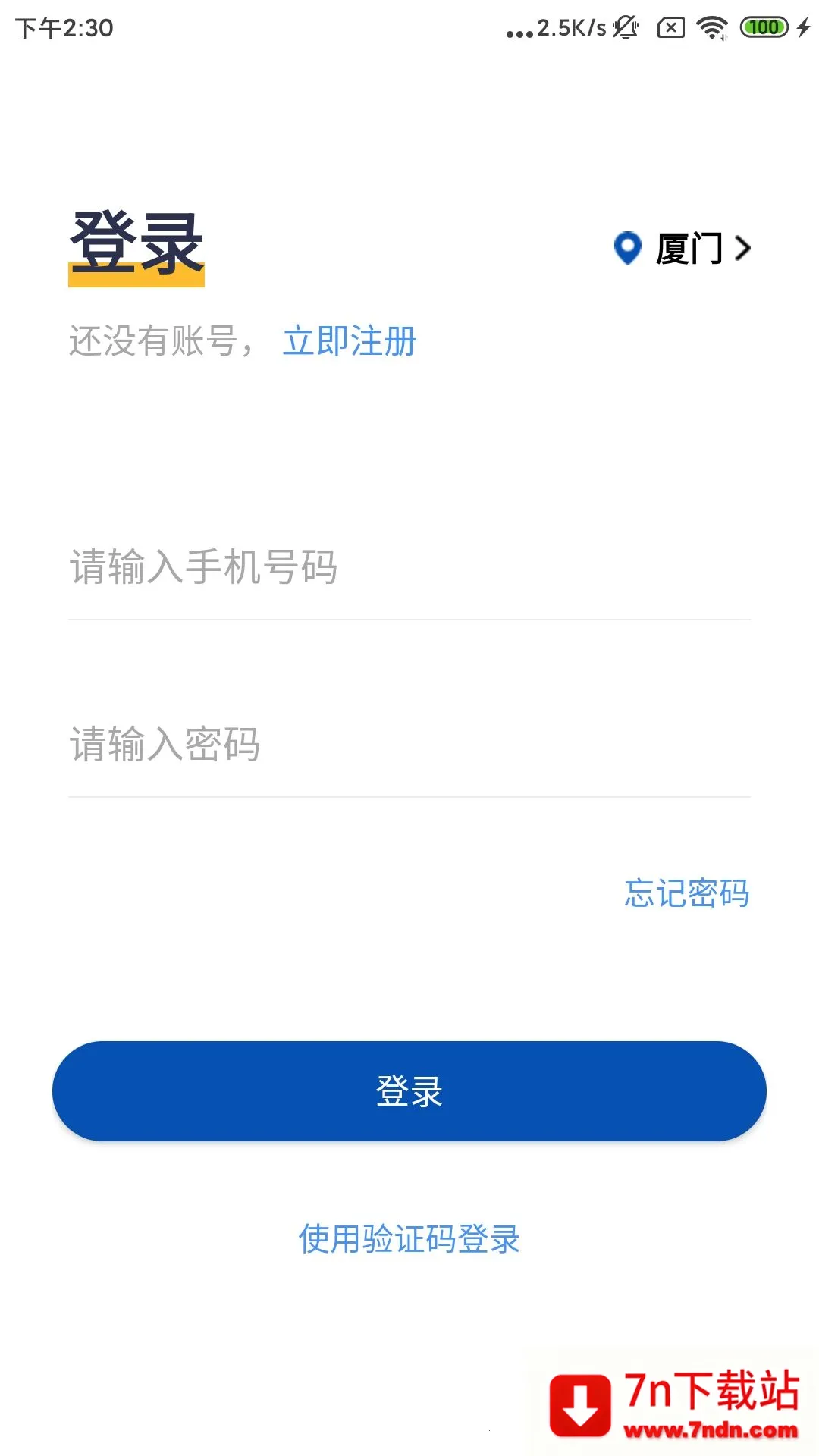This screenshot has width=819, height=1456.
Task: Open 立即注册 registration page
Action: [x=350, y=343]
